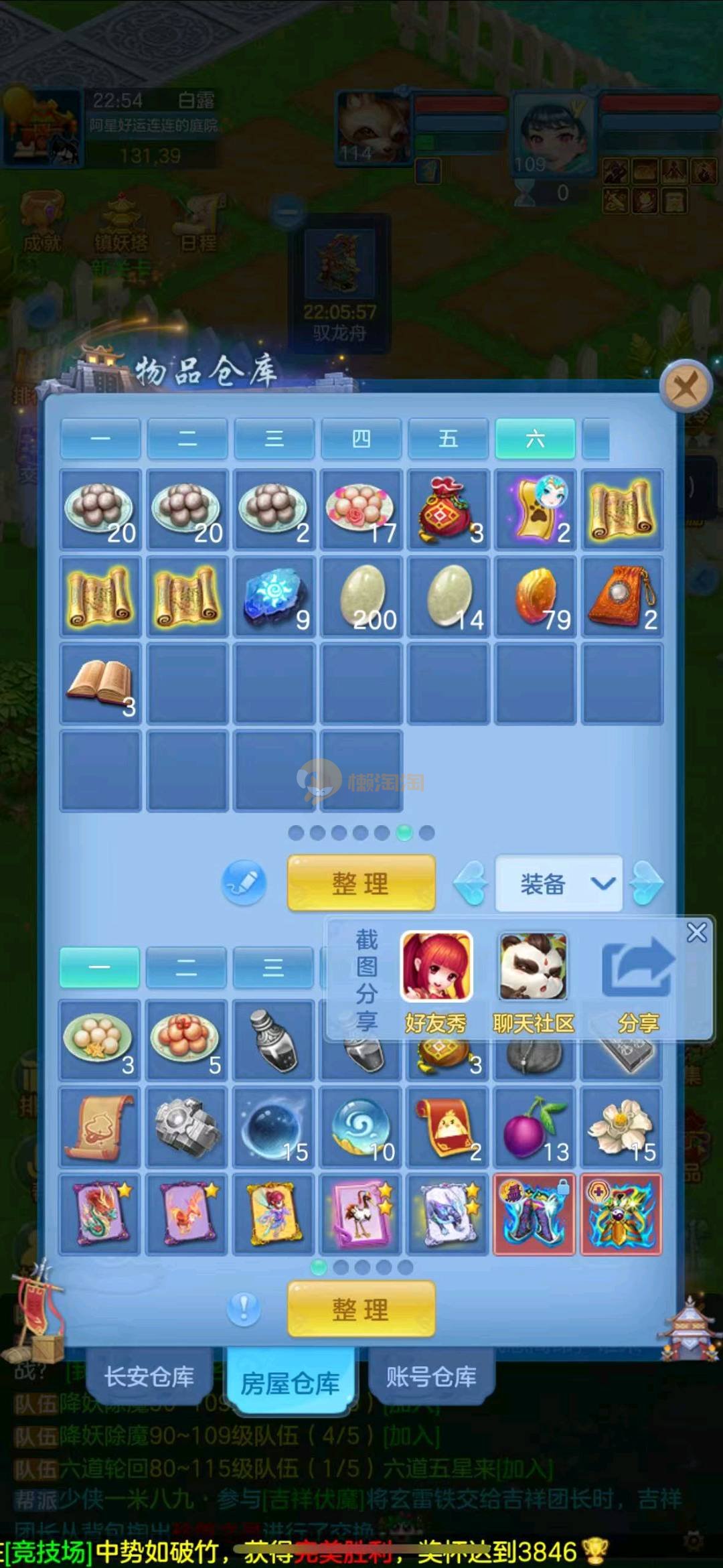Select the purple plum item of 13

534,1128
